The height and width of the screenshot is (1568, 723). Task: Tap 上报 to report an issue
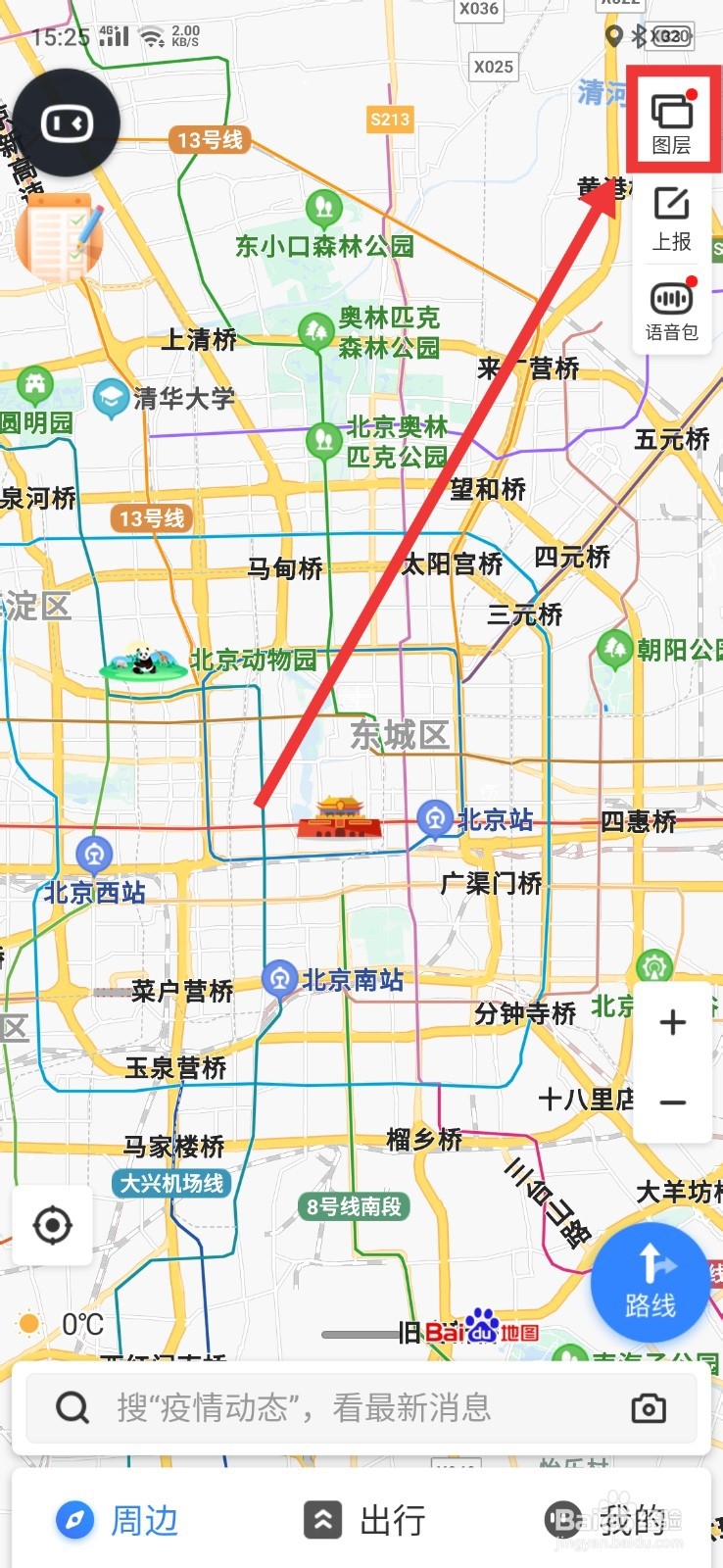point(672,219)
